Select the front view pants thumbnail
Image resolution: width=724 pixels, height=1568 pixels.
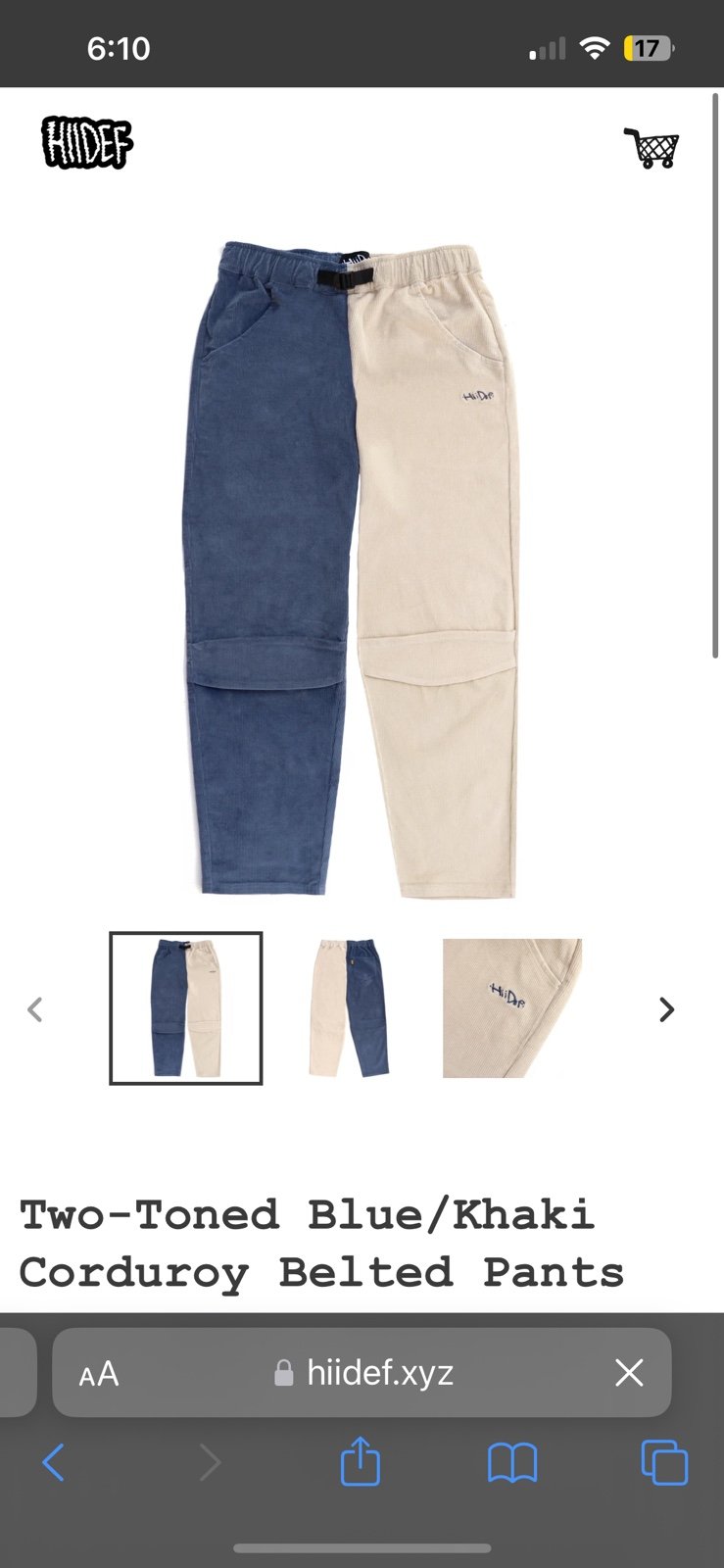pos(186,1008)
